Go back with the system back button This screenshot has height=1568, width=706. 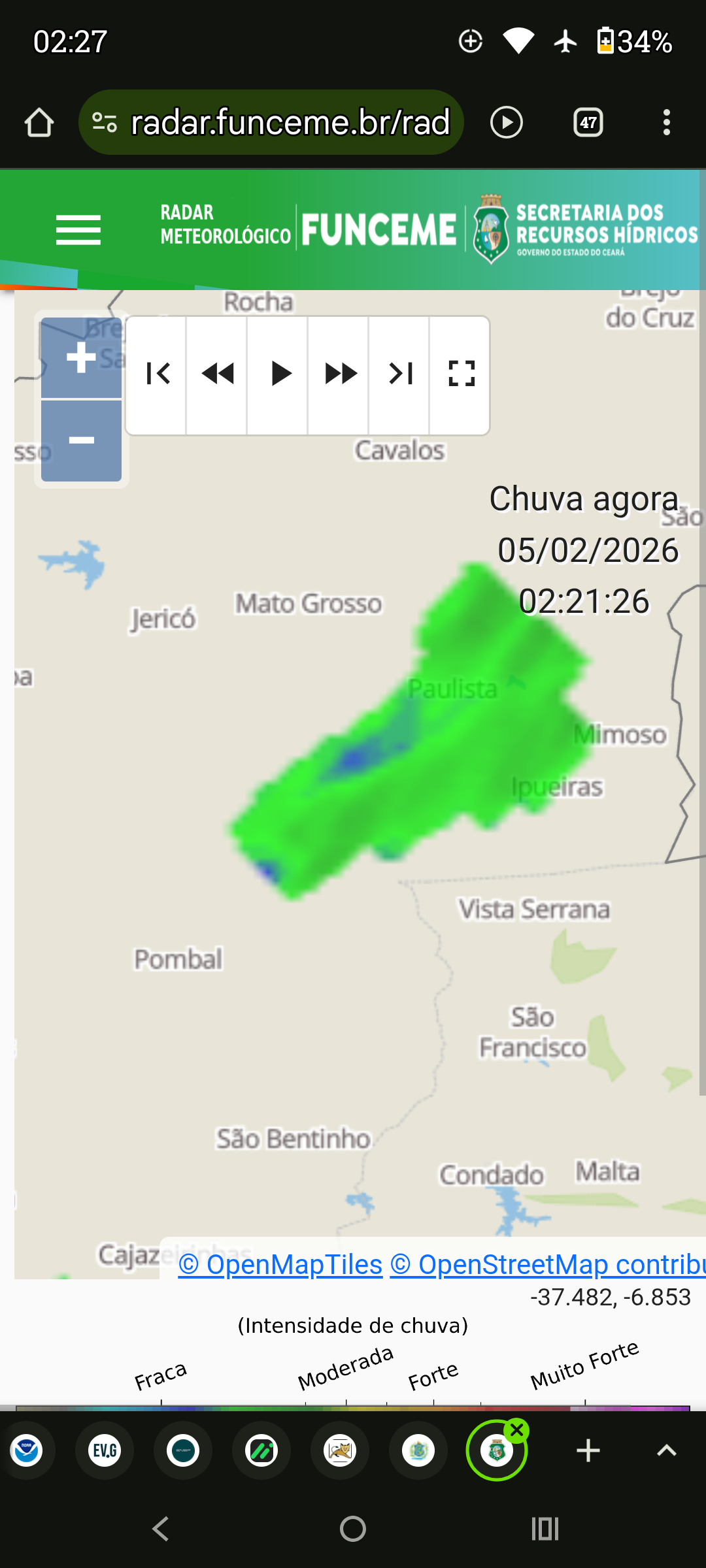(x=161, y=1529)
